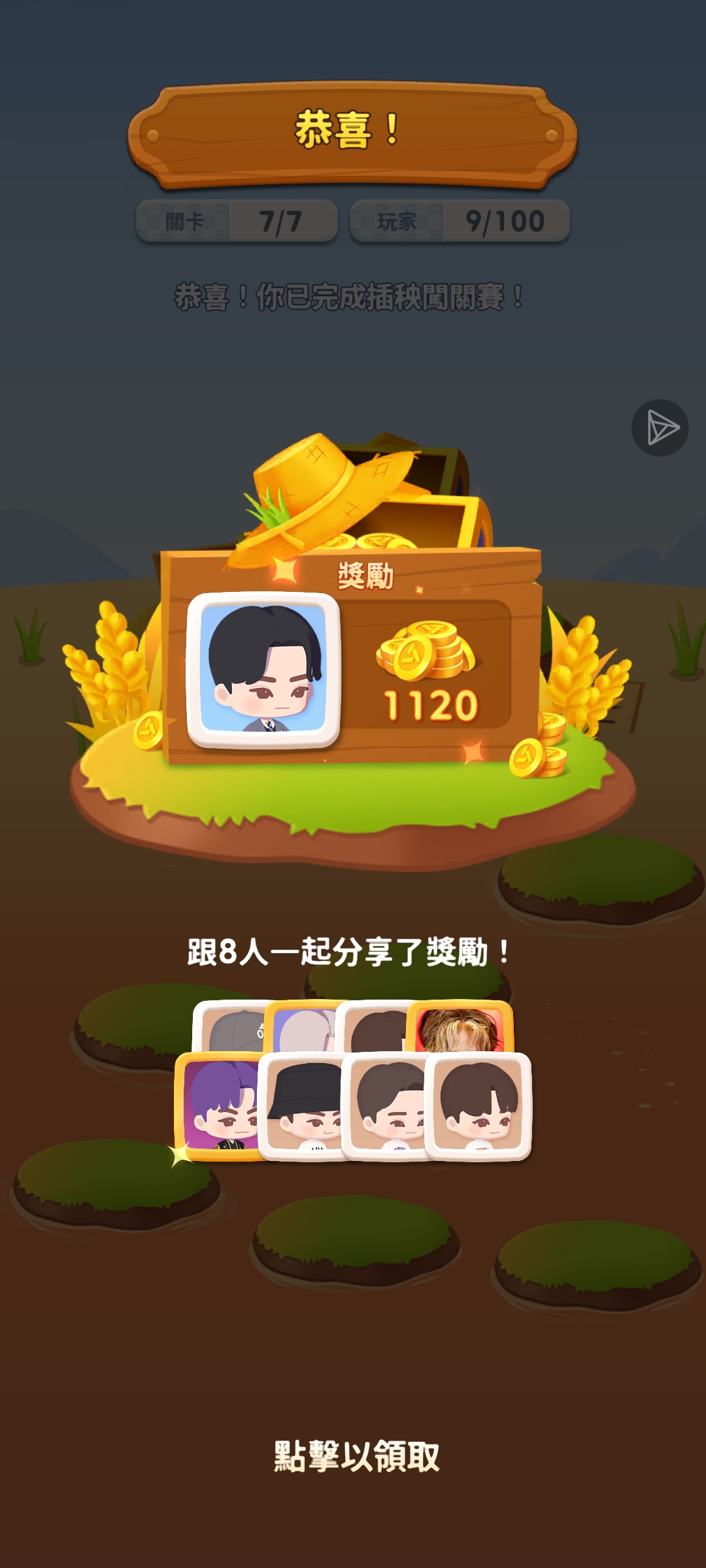The width and height of the screenshot is (706, 1568).
Task: Tap 點擊以領取 to claim reward
Action: pyautogui.click(x=356, y=1456)
